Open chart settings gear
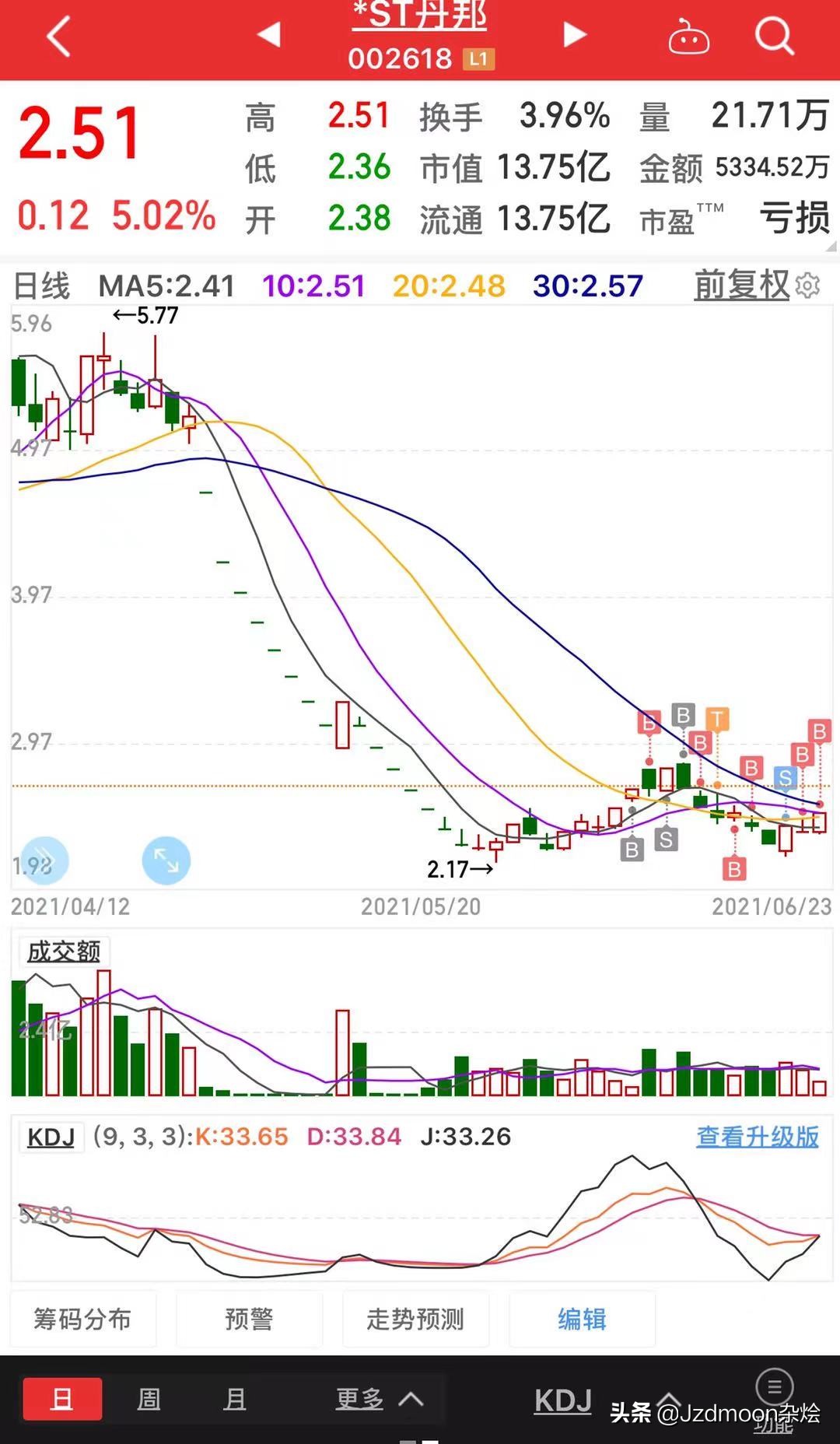 click(x=808, y=286)
